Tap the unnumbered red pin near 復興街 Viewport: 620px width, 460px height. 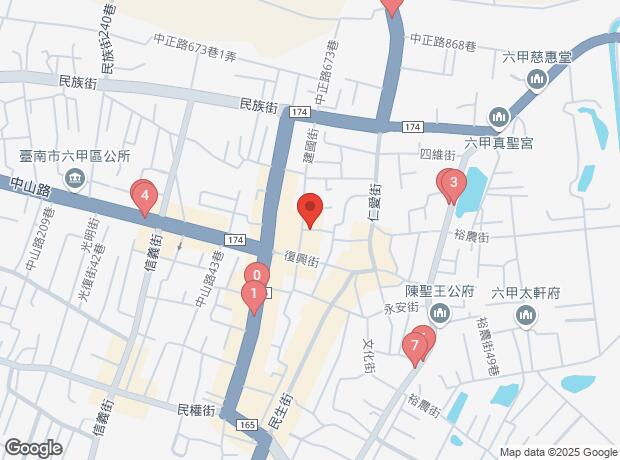(x=310, y=209)
